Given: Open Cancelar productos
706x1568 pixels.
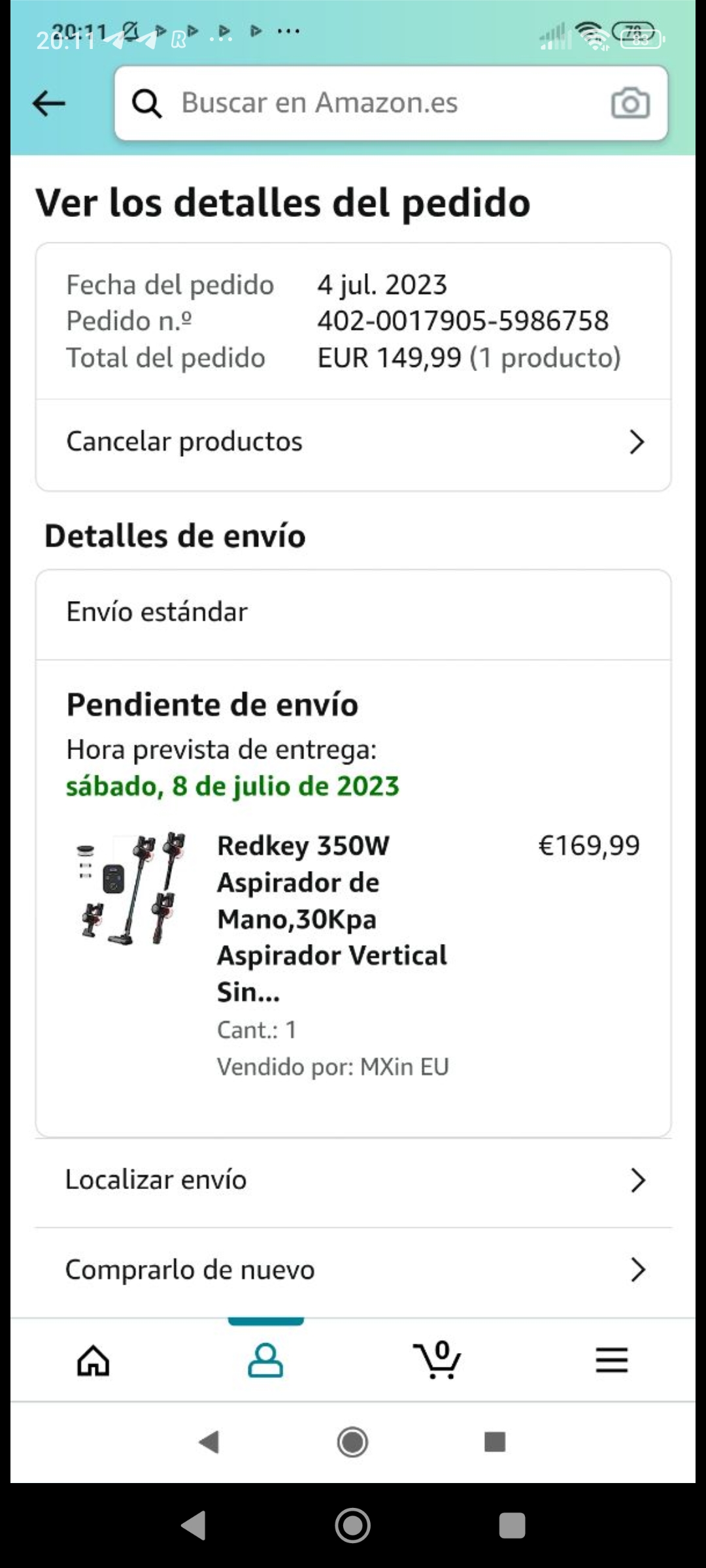Looking at the screenshot, I should (353, 442).
